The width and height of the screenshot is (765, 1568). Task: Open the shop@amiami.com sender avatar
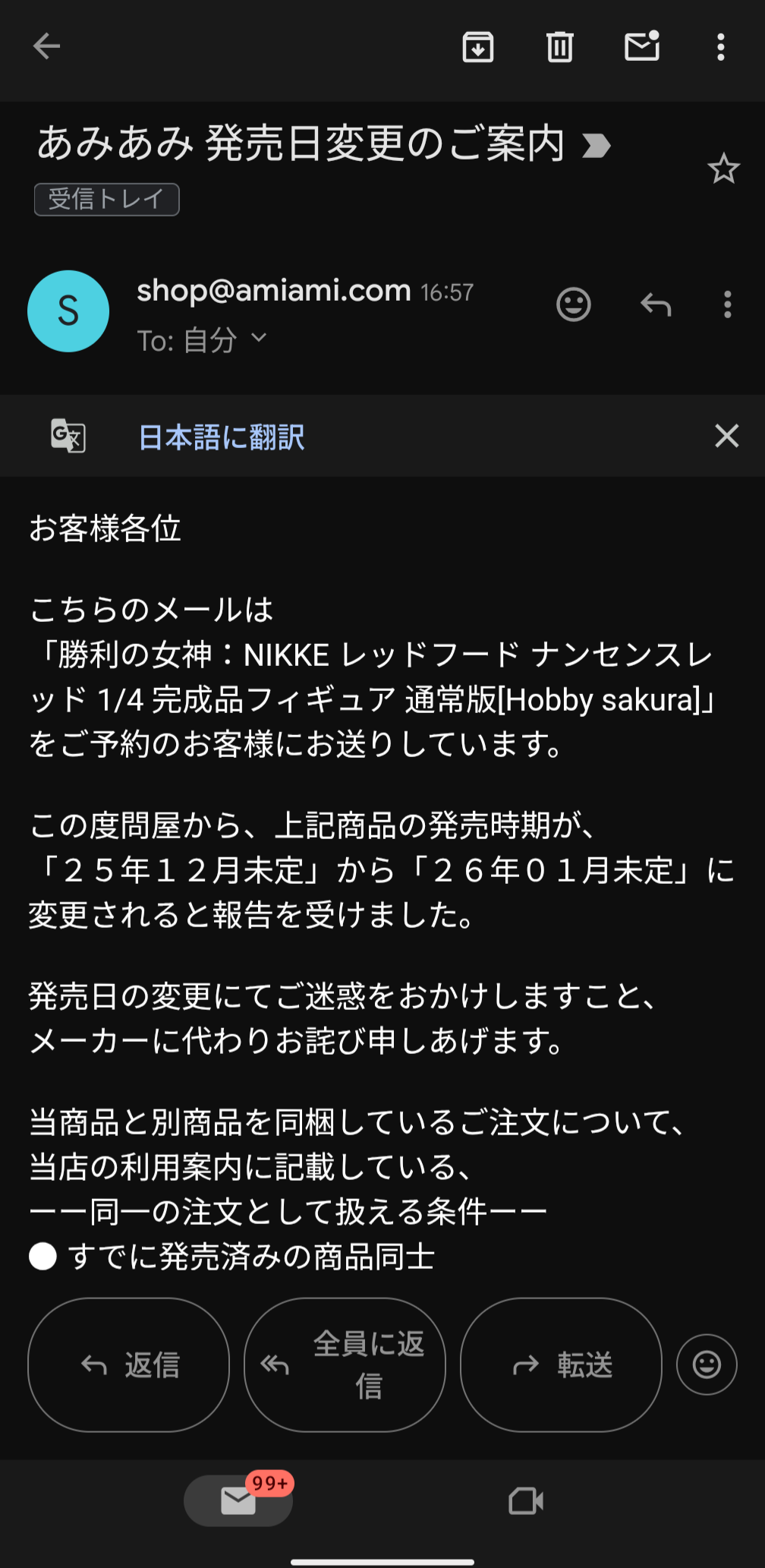(x=68, y=311)
